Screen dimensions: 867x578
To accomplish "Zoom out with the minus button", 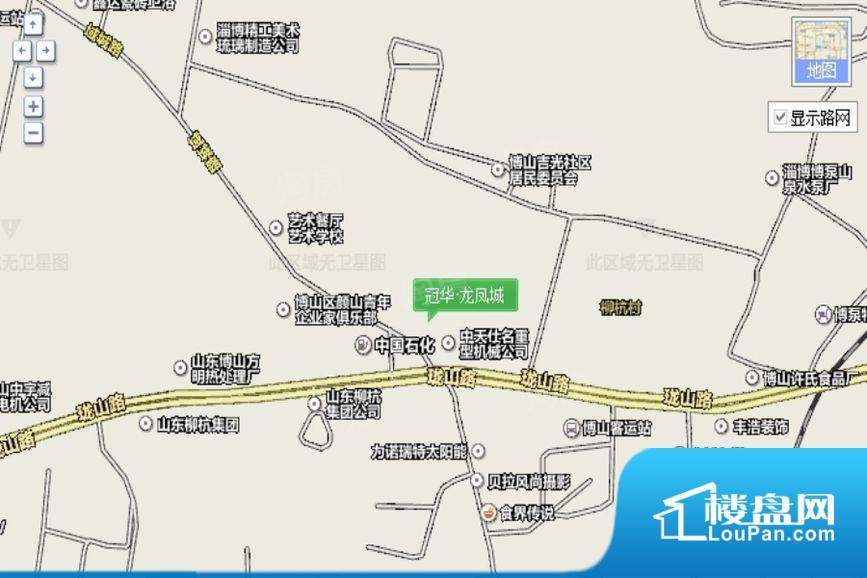I will 34,132.
